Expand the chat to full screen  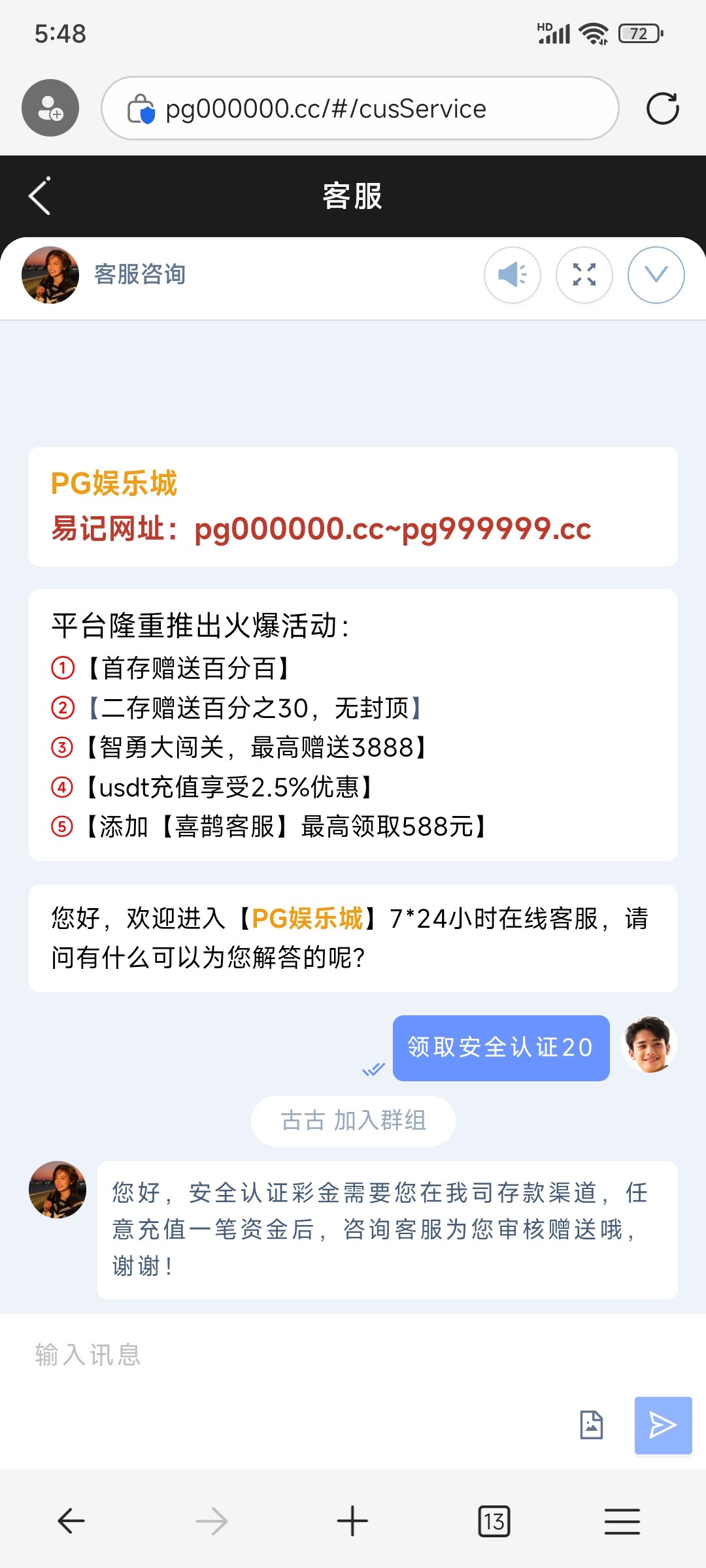point(584,275)
